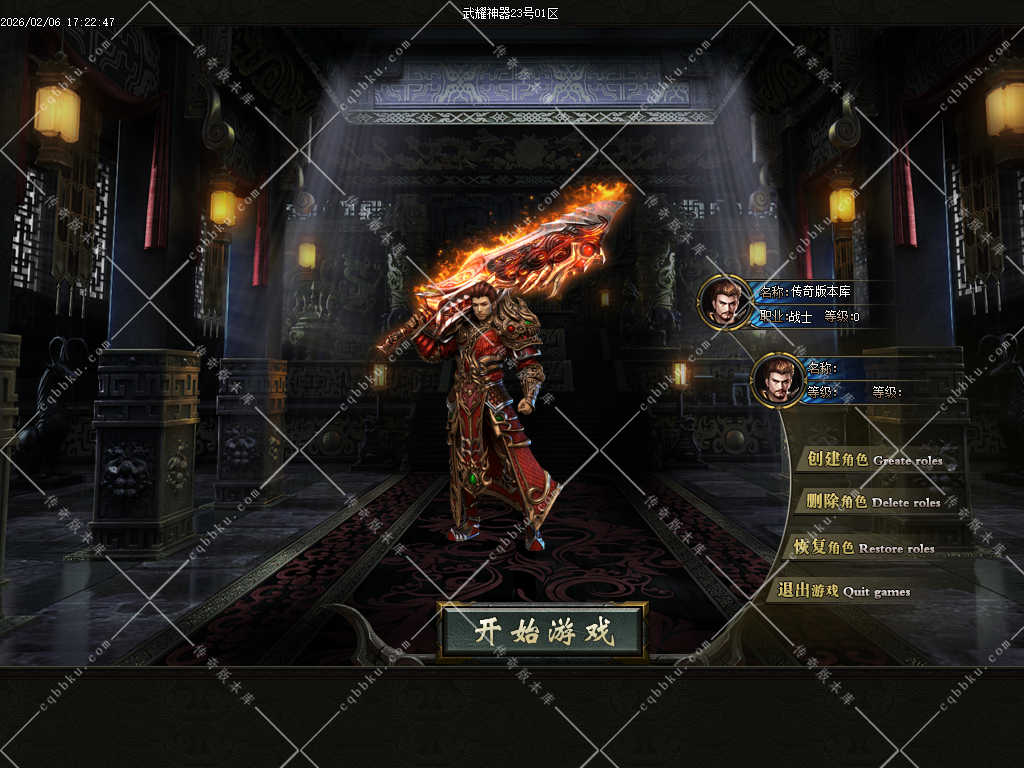Start the game with 开始游戏

pos(543,632)
